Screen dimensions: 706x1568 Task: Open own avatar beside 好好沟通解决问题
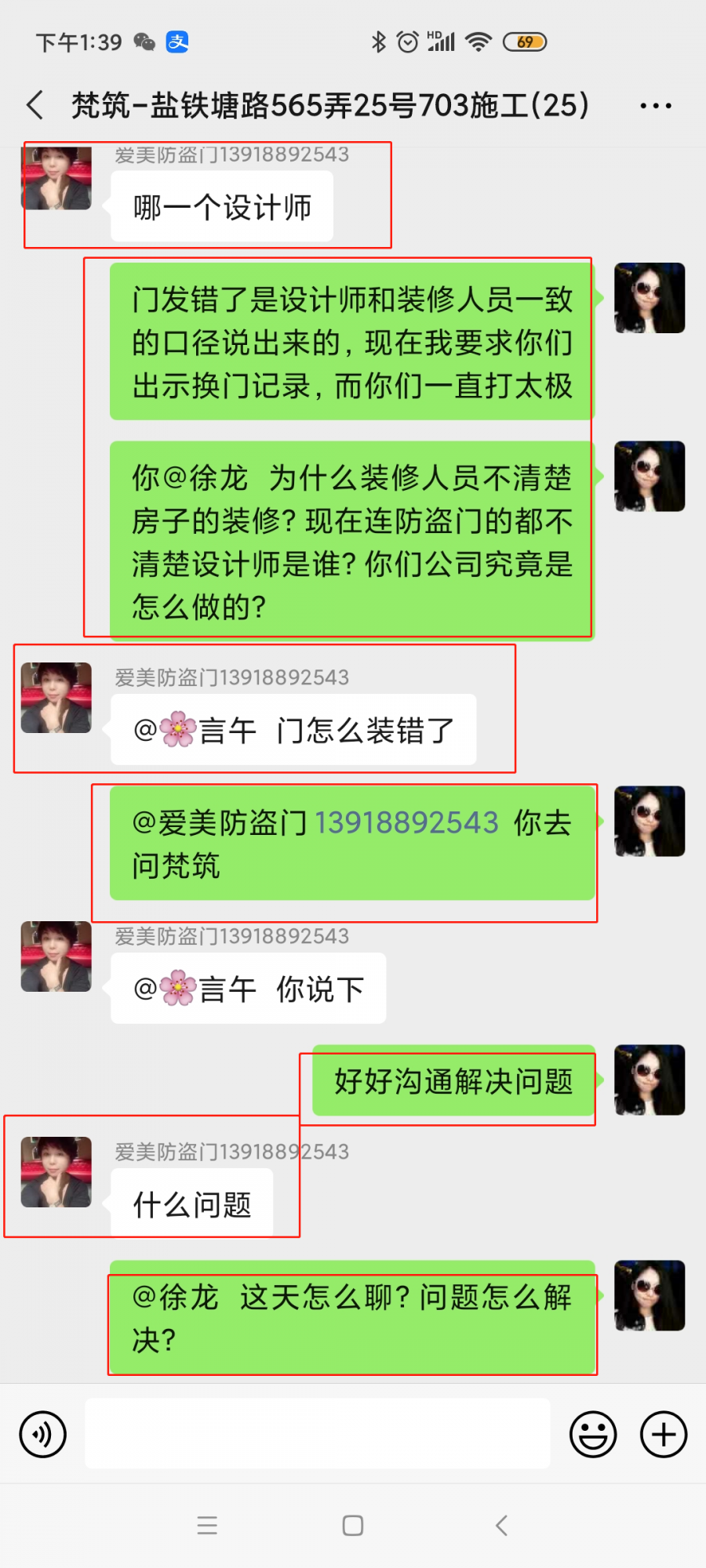[x=650, y=1080]
